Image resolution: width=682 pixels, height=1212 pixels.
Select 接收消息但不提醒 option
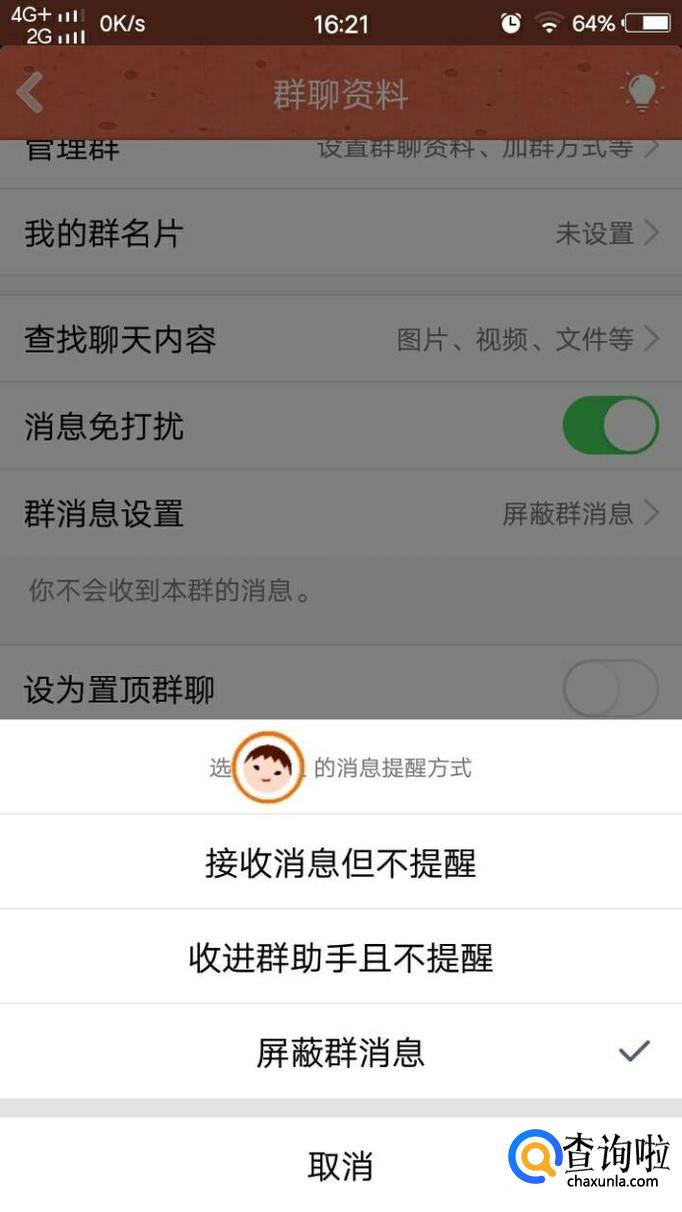[x=340, y=862]
